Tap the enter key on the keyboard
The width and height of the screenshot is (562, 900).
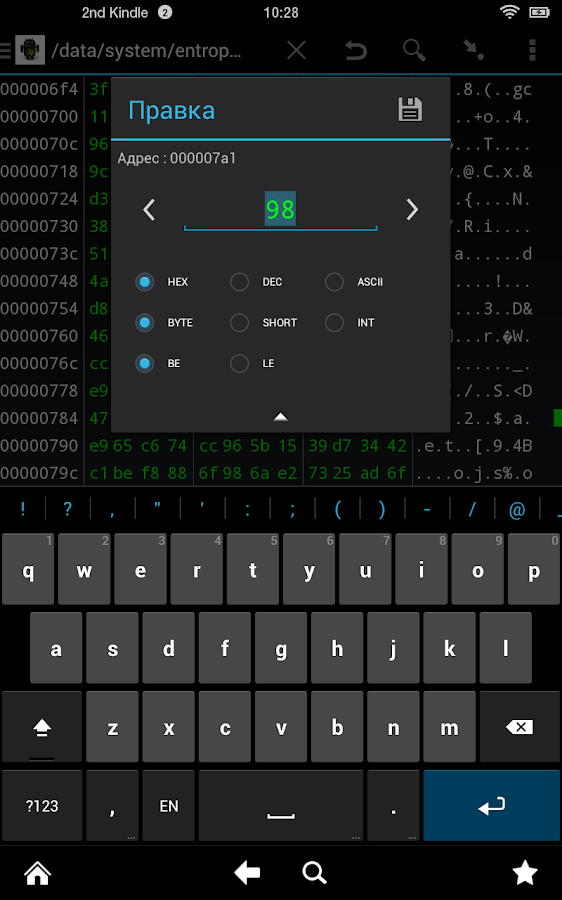pos(491,805)
